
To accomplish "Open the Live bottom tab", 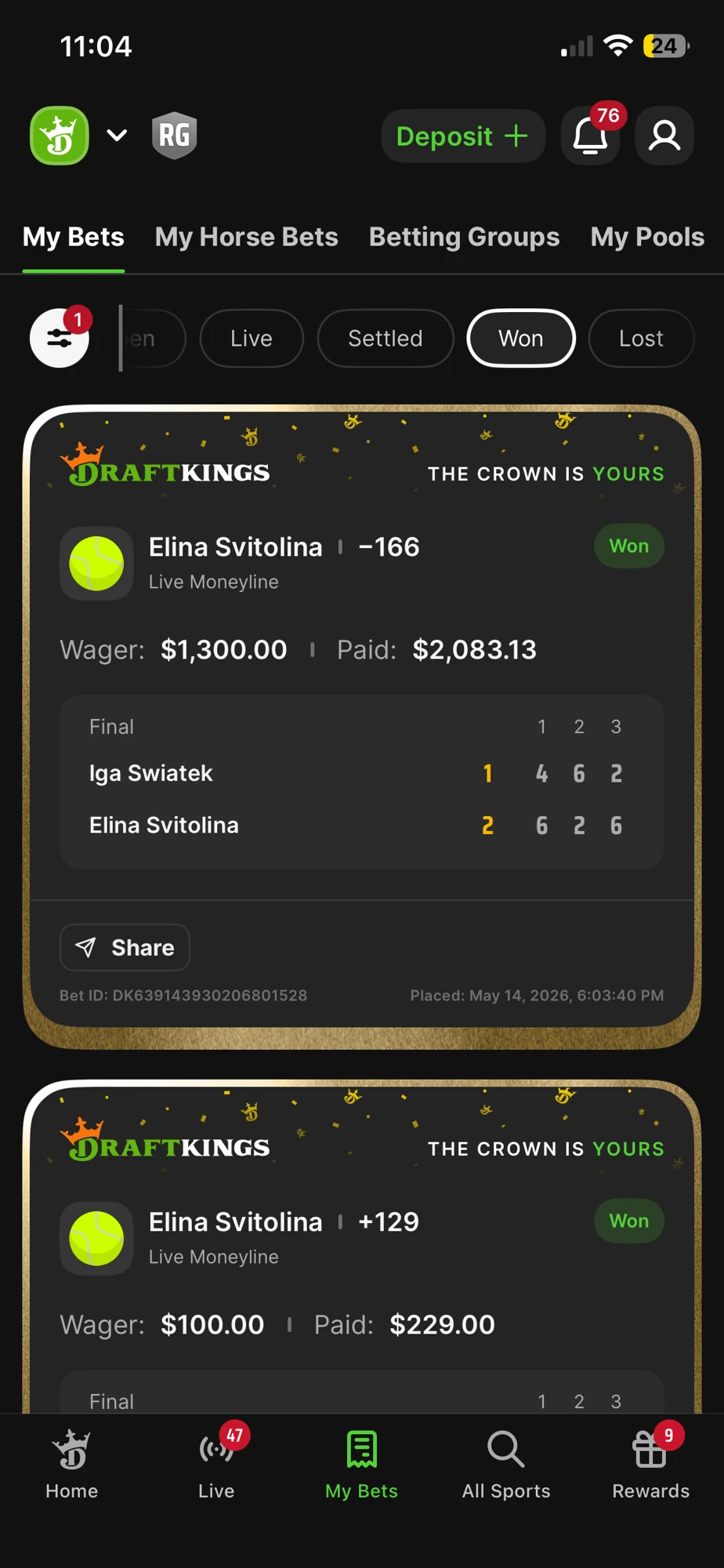I will click(x=216, y=1465).
